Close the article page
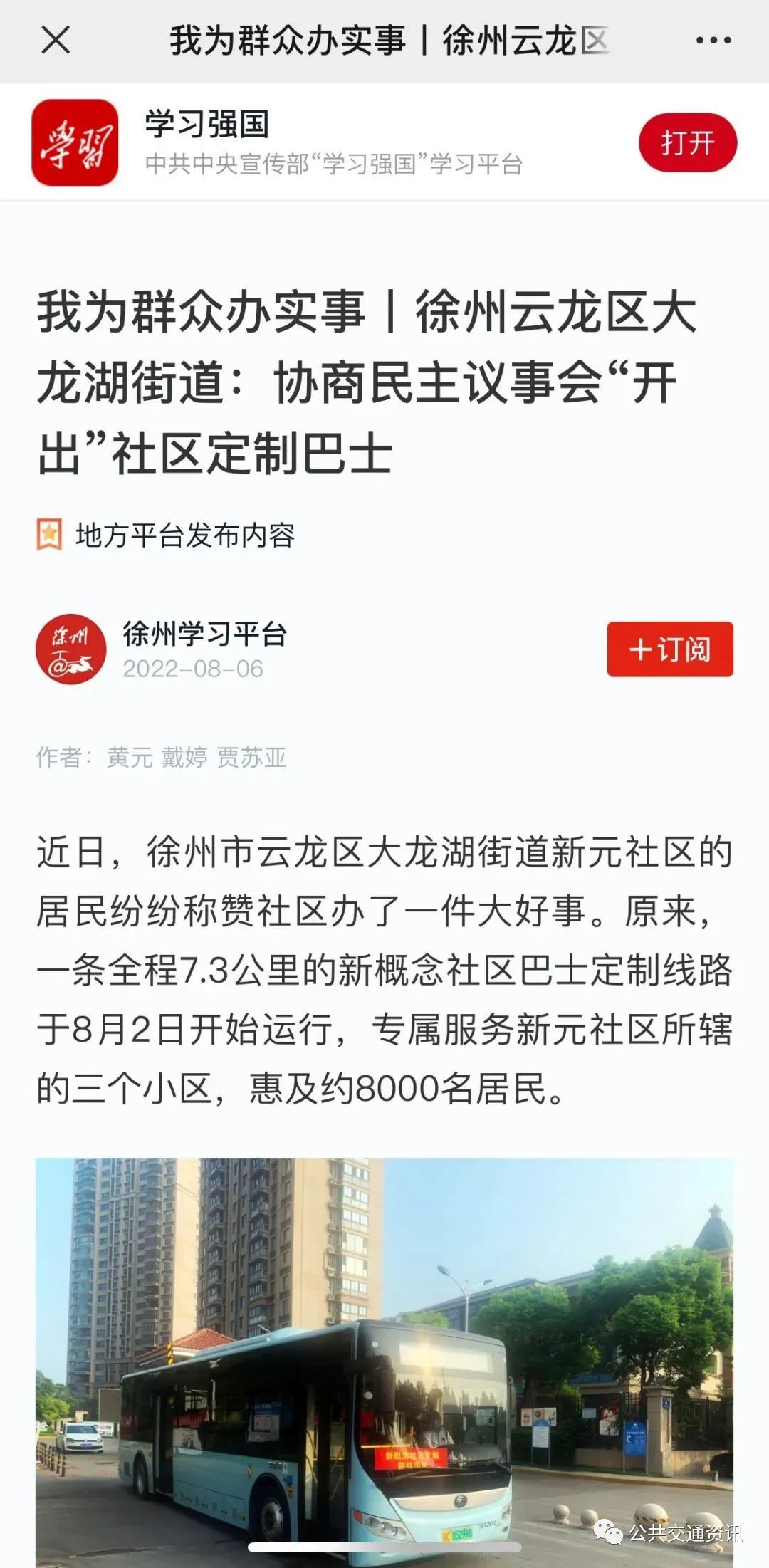Viewport: 769px width, 1568px height. tap(56, 40)
